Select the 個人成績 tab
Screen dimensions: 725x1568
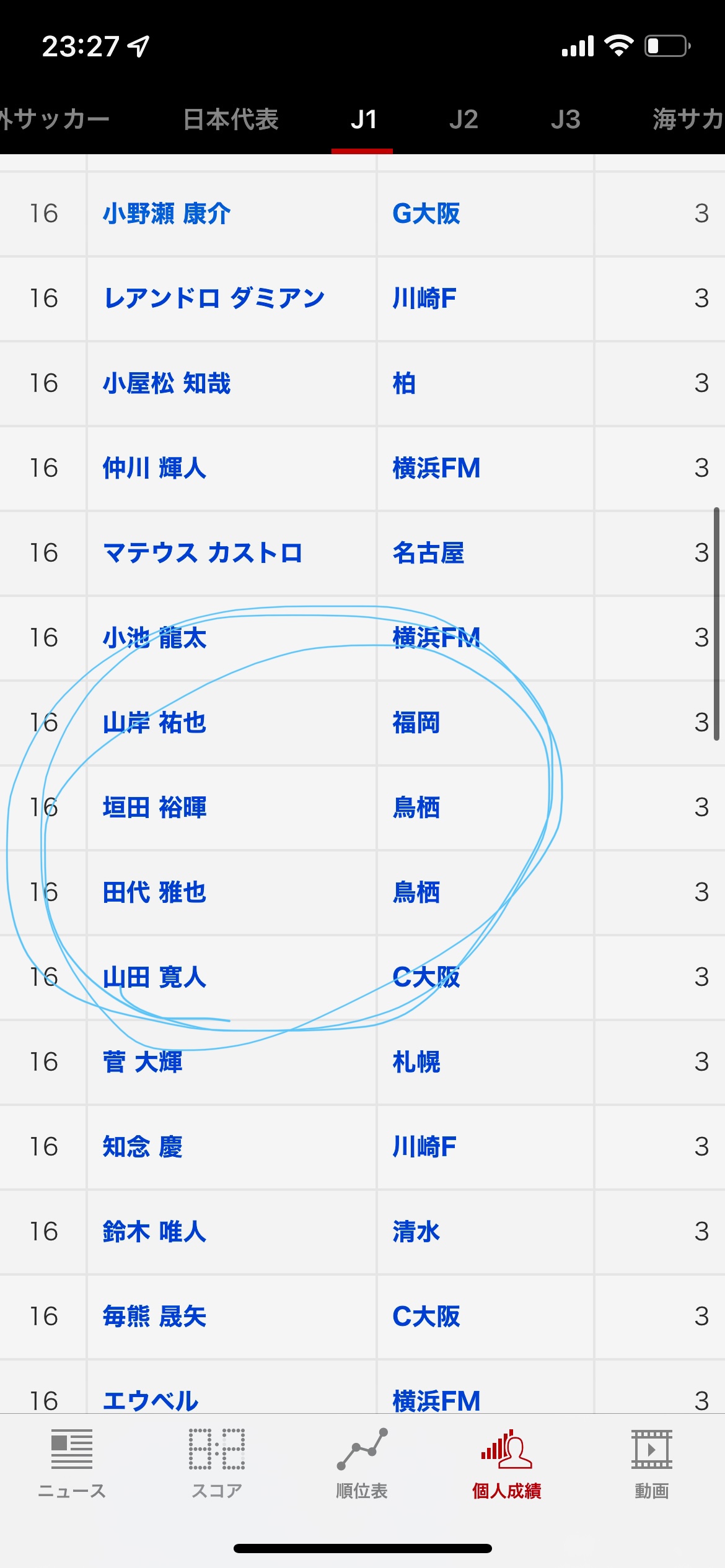point(507,1464)
